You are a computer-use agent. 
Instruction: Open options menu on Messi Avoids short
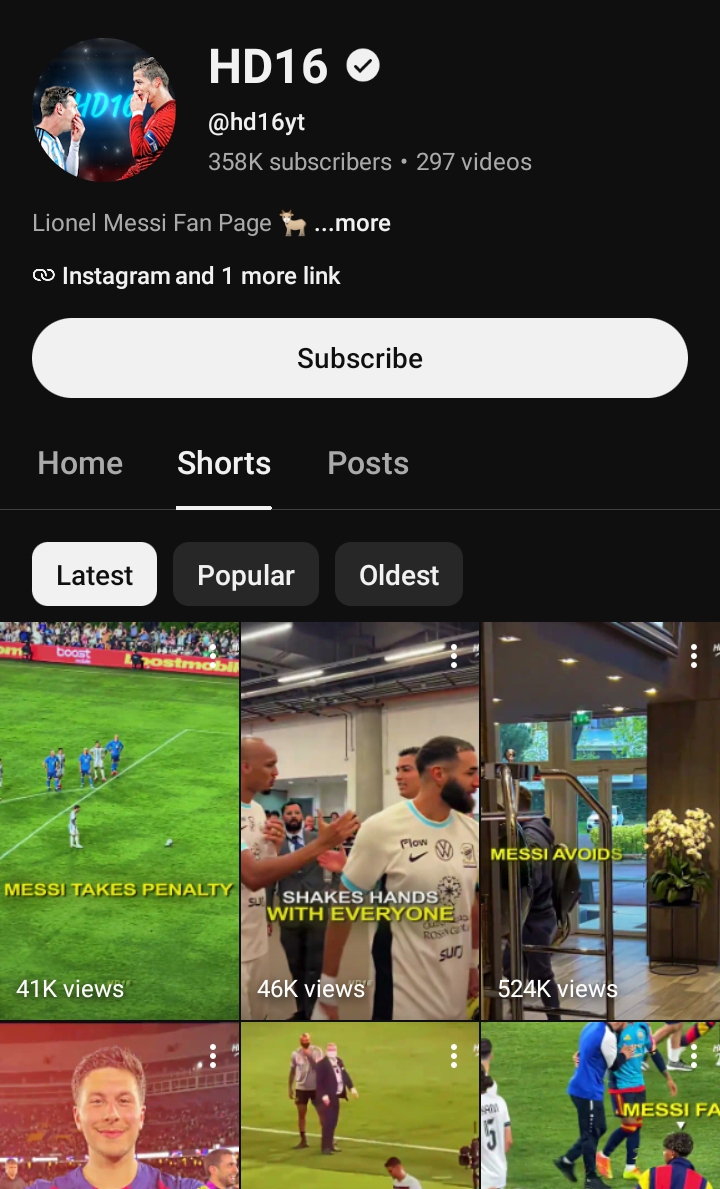[693, 656]
